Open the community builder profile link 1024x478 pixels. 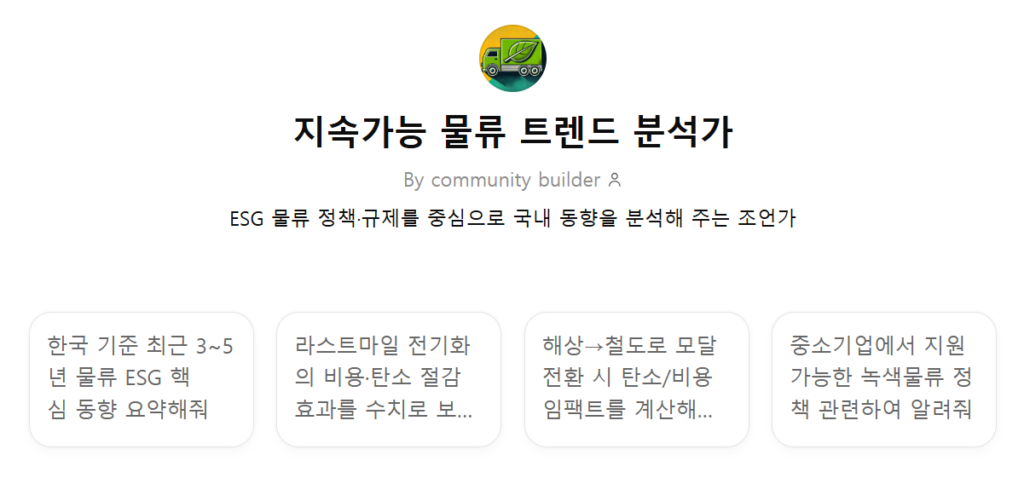pyautogui.click(x=513, y=180)
